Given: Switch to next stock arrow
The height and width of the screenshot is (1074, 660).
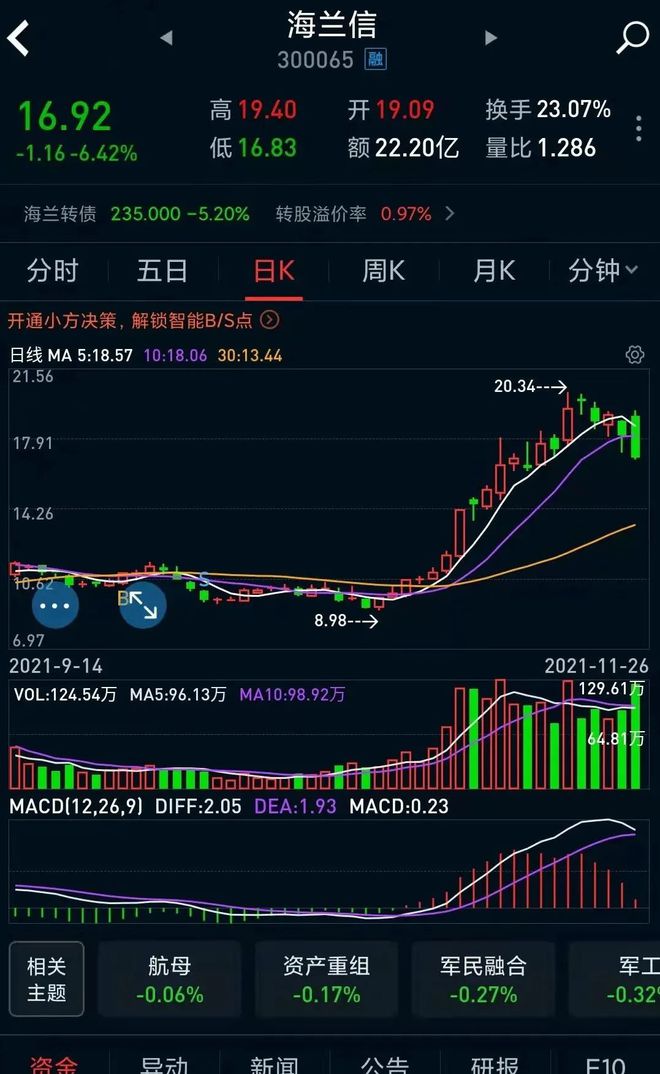Looking at the screenshot, I should click(x=490, y=38).
